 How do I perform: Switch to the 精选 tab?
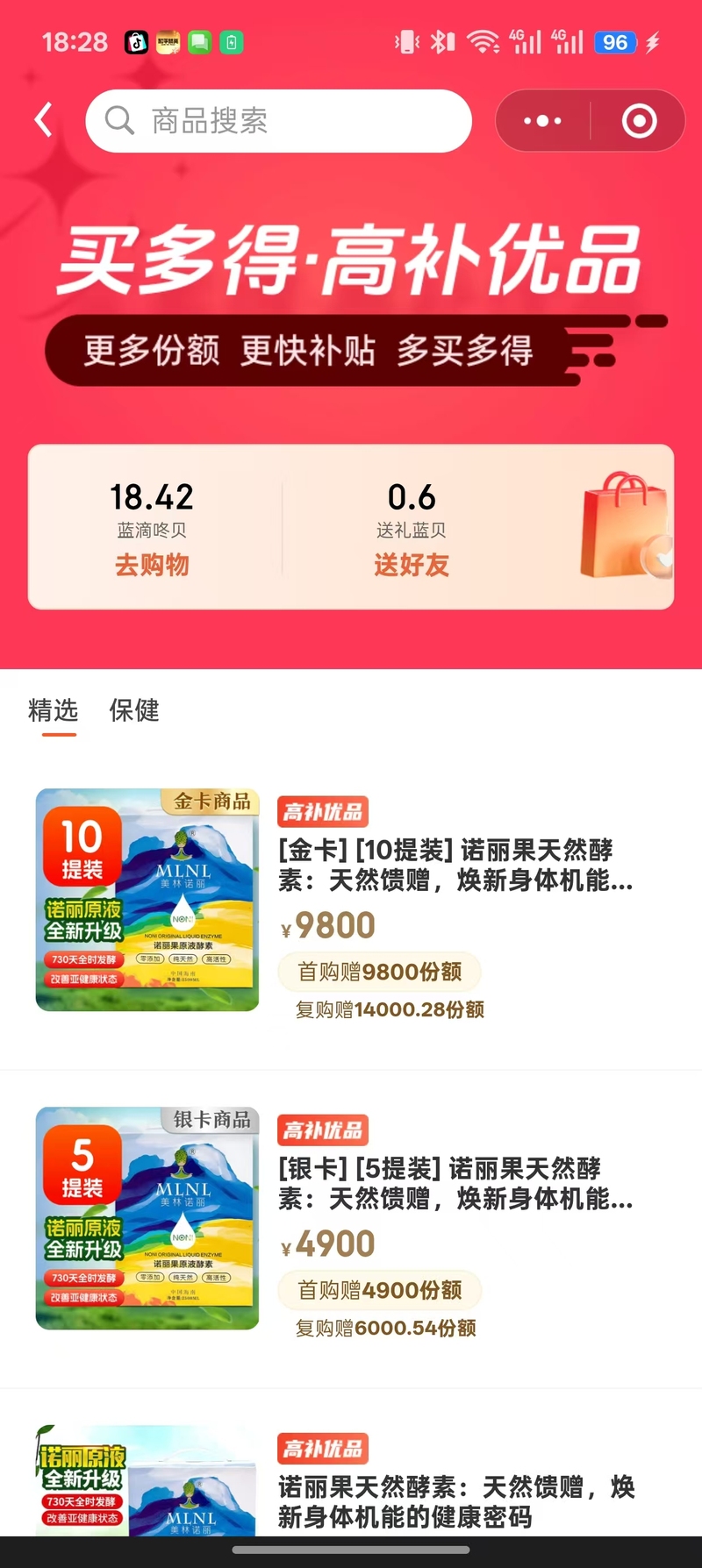(54, 710)
